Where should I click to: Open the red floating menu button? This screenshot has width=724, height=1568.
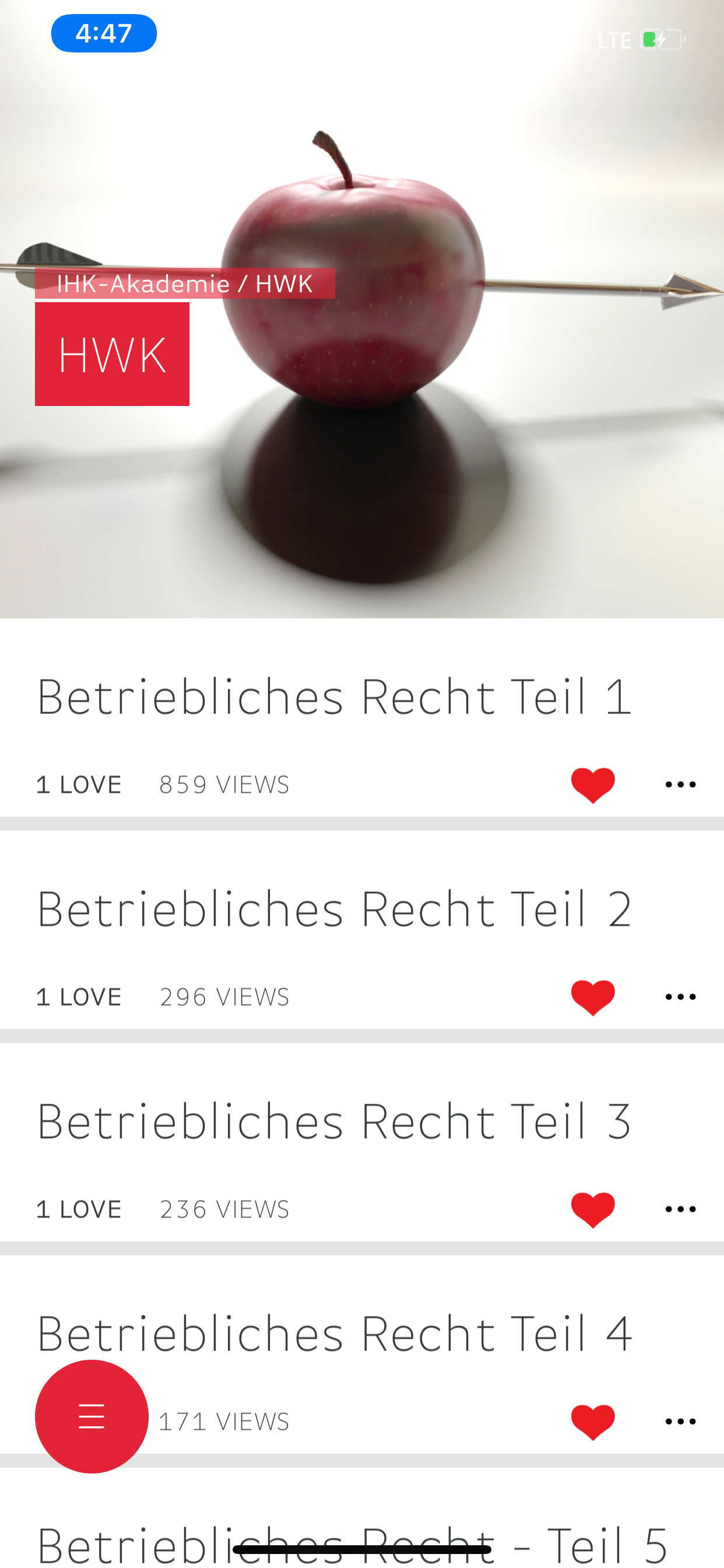click(x=92, y=1416)
